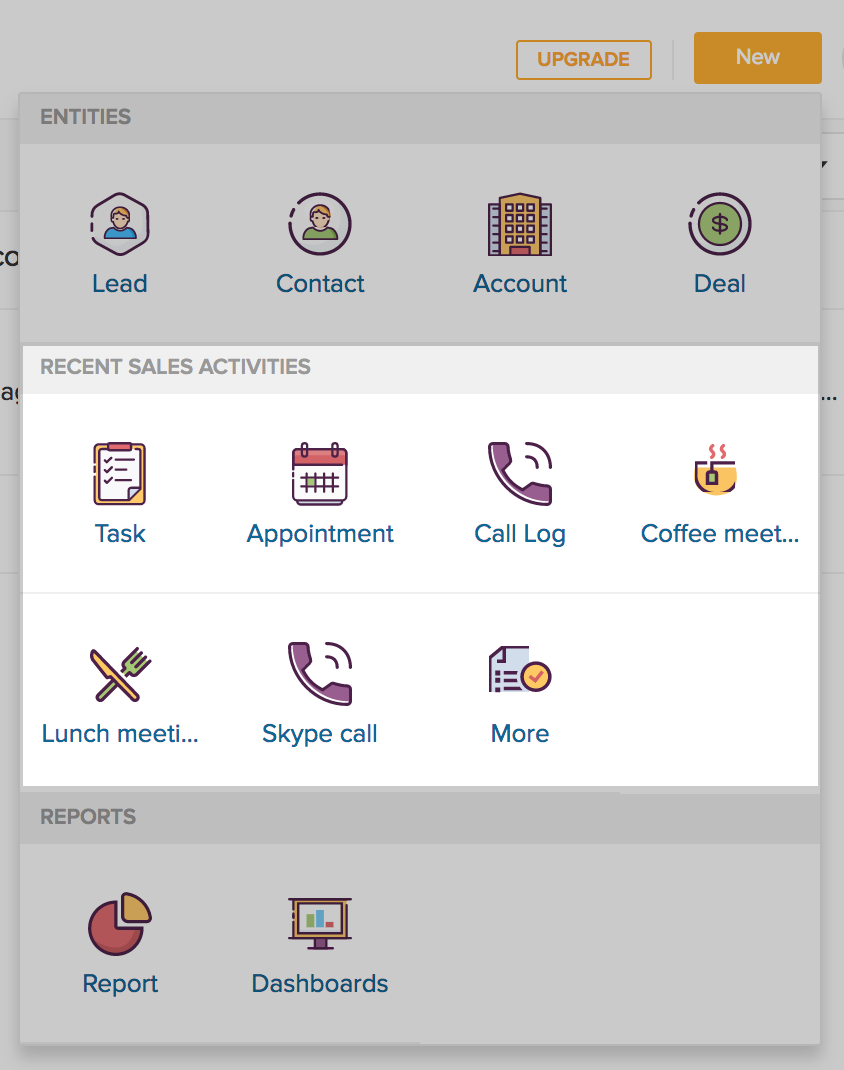
Task: Tap the UPGRADE button
Action: 583,59
